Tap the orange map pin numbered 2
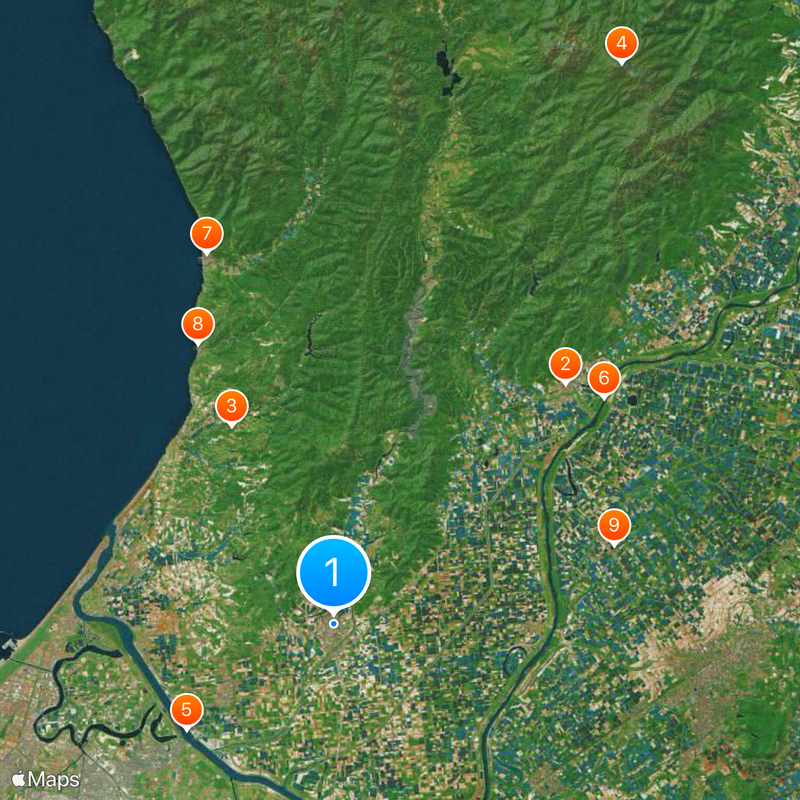The height and width of the screenshot is (800, 800). (565, 364)
